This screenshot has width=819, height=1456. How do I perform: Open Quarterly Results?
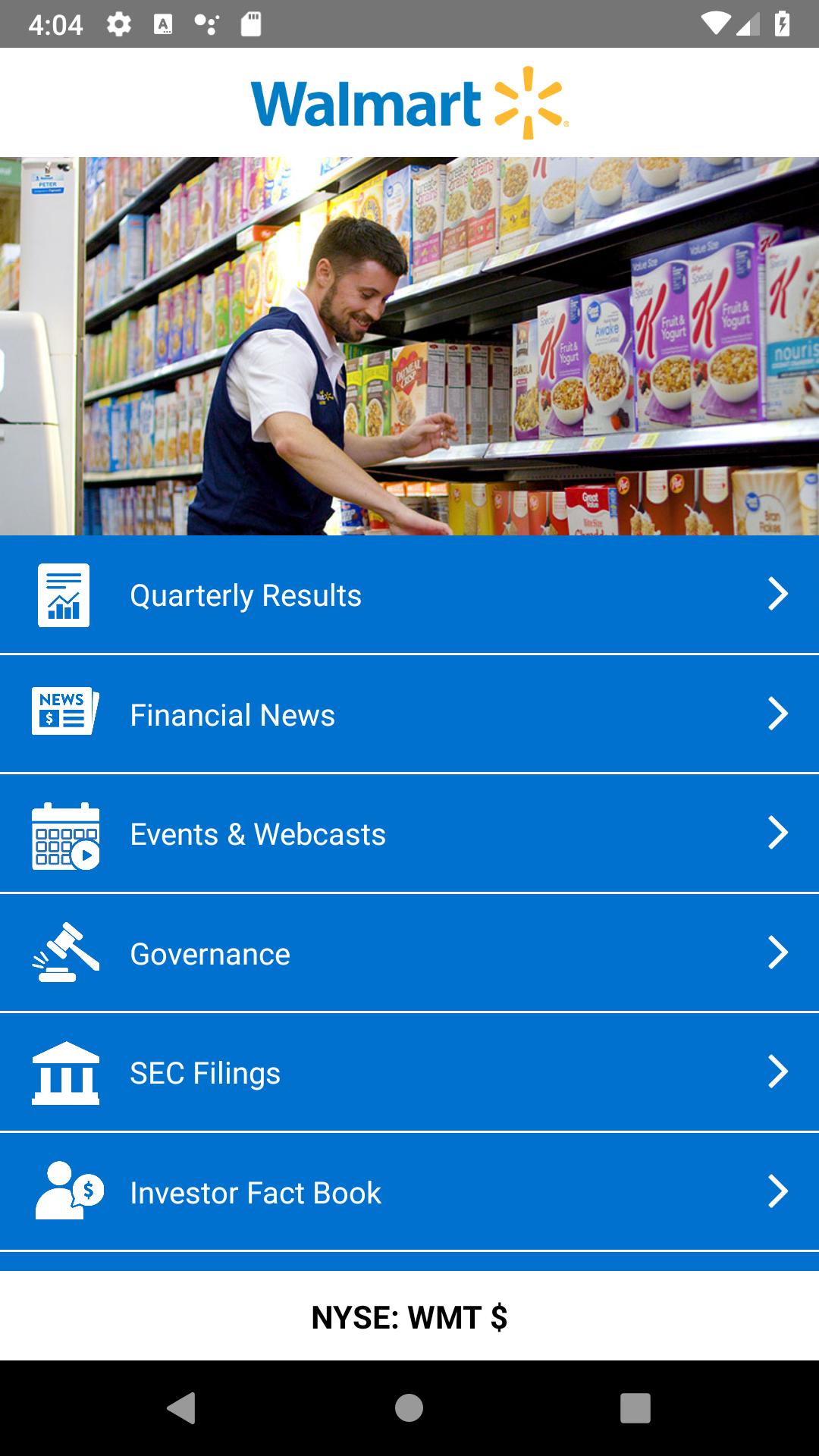(409, 595)
